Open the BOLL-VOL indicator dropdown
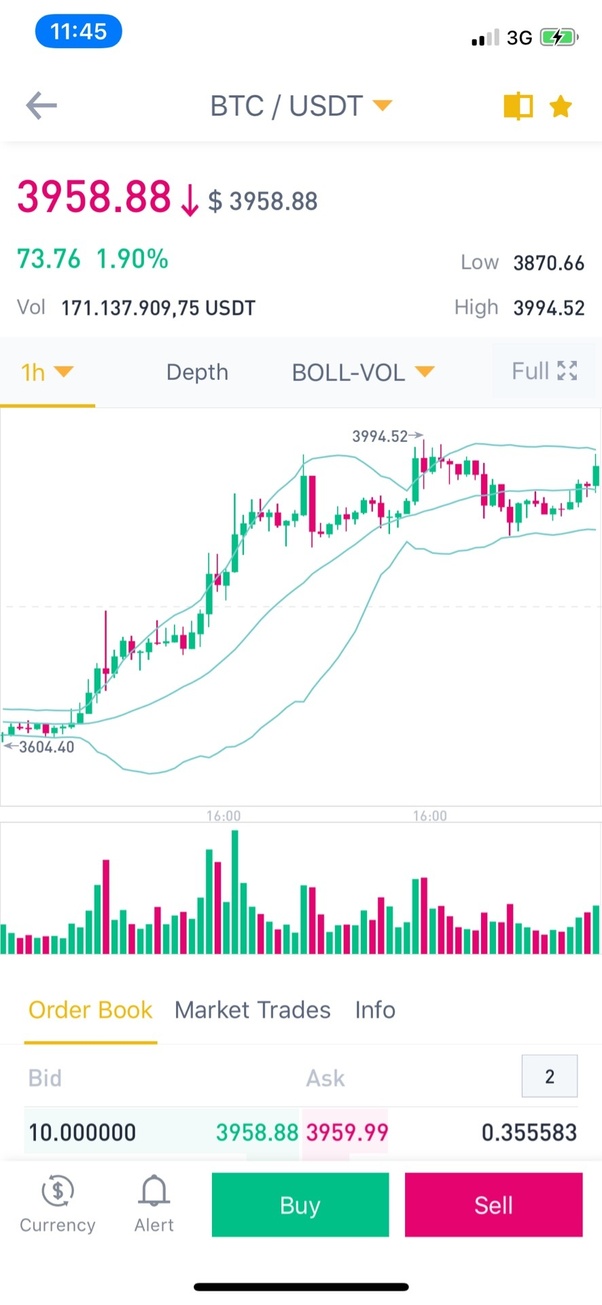602x1305 pixels. pyautogui.click(x=362, y=372)
